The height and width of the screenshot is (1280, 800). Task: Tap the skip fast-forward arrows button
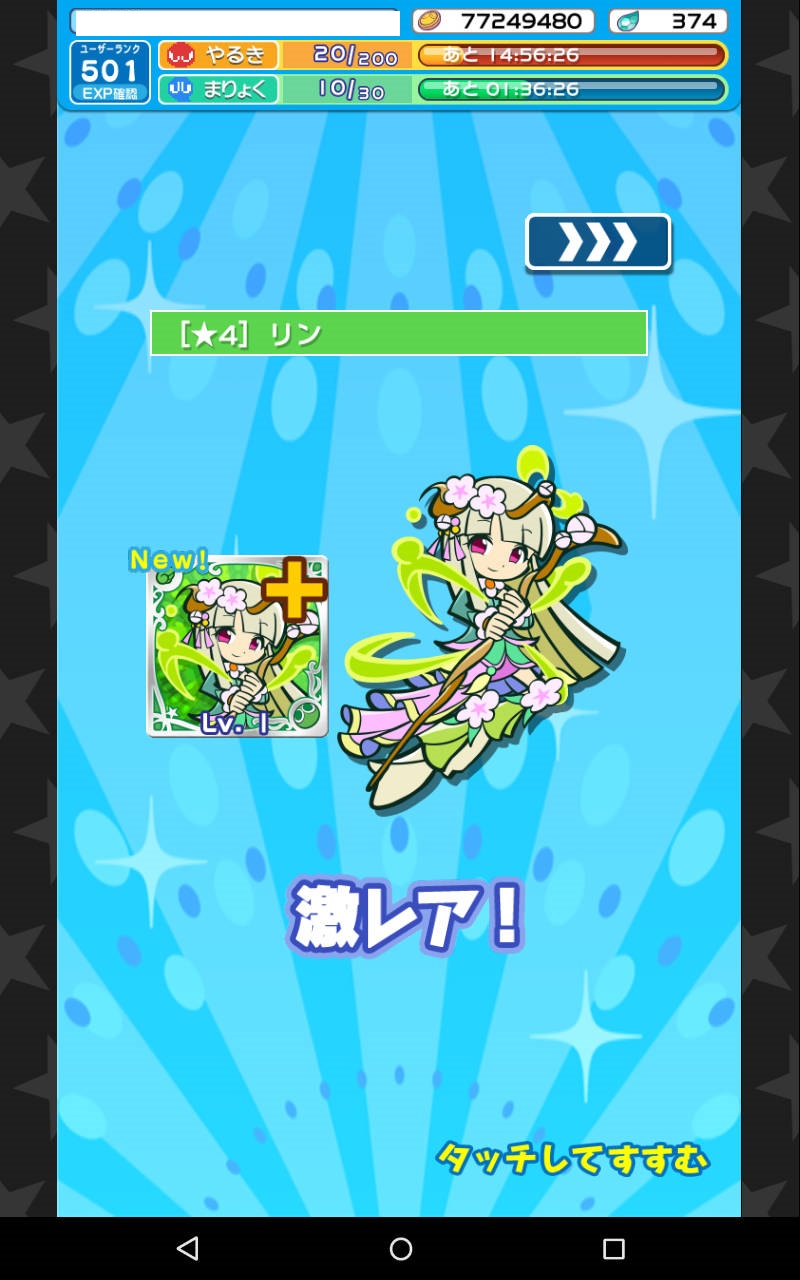coord(598,242)
